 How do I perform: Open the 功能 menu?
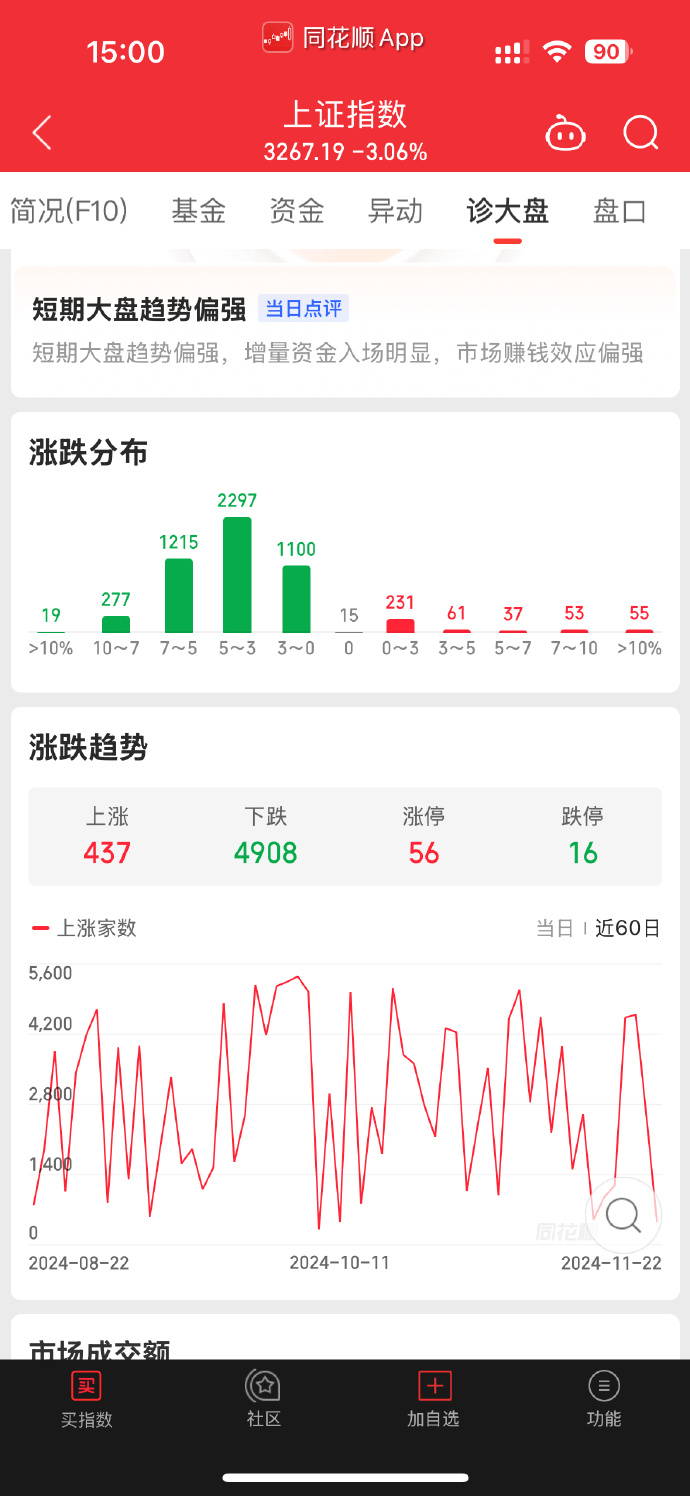click(604, 1399)
